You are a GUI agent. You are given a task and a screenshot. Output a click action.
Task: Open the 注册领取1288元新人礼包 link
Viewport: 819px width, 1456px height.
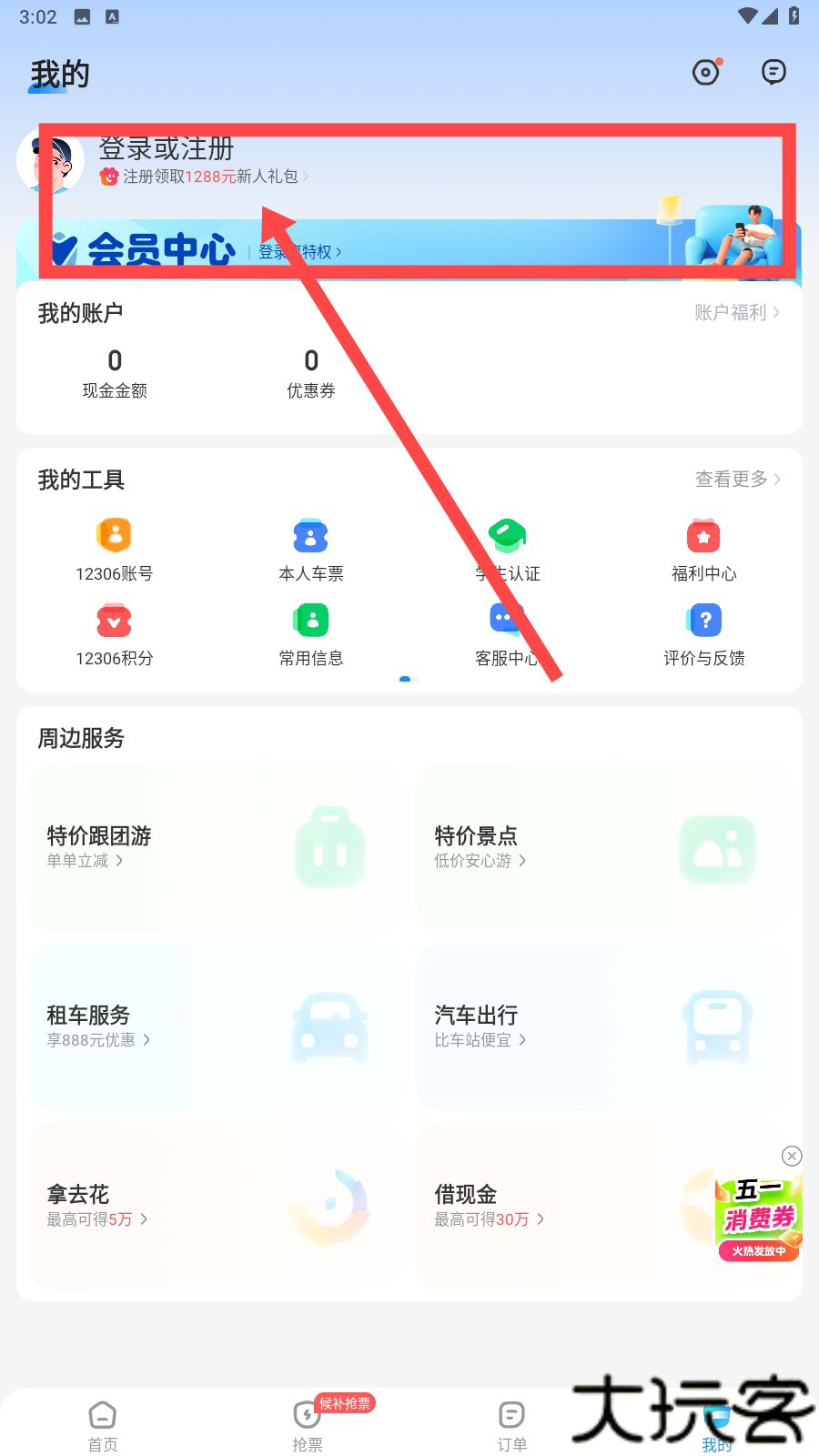click(210, 177)
